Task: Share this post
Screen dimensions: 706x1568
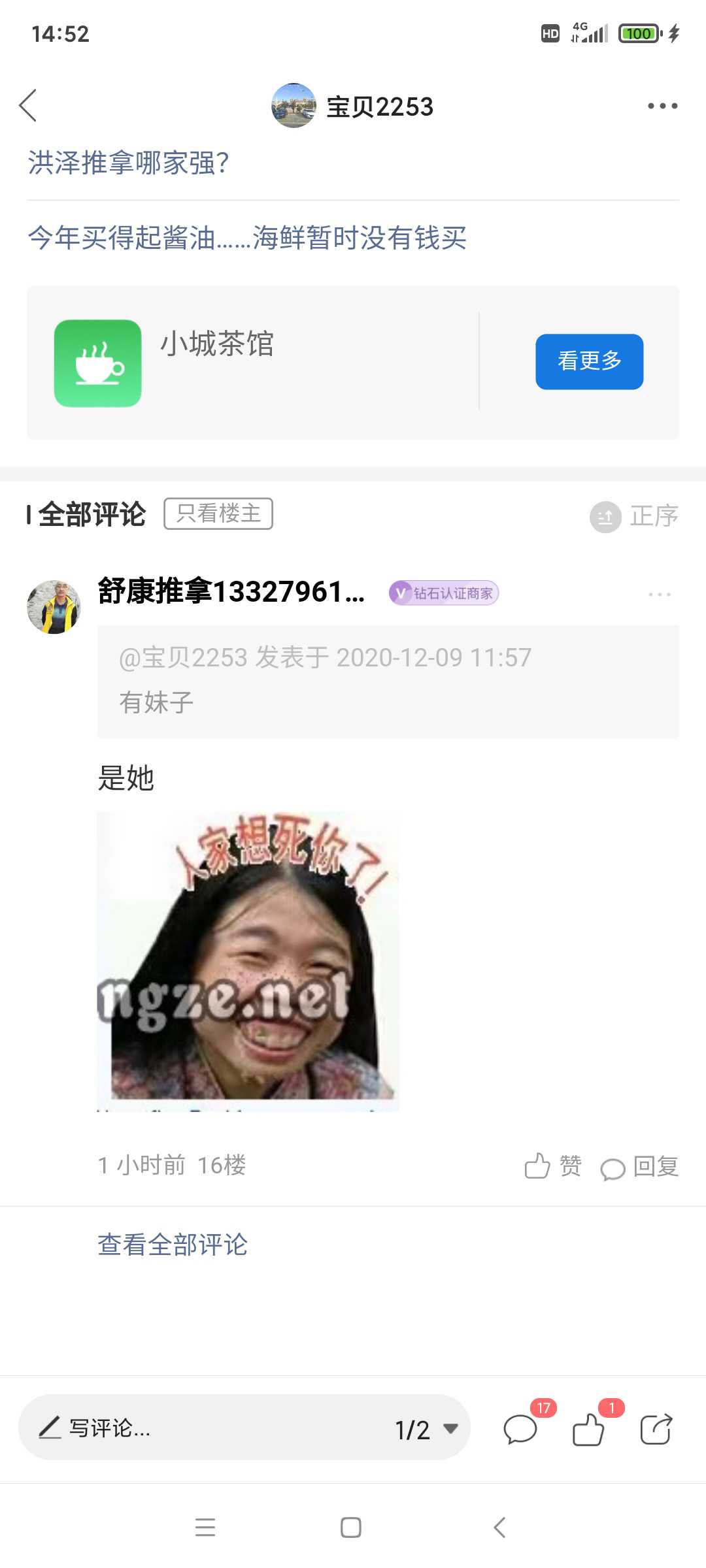Action: pos(656,1428)
